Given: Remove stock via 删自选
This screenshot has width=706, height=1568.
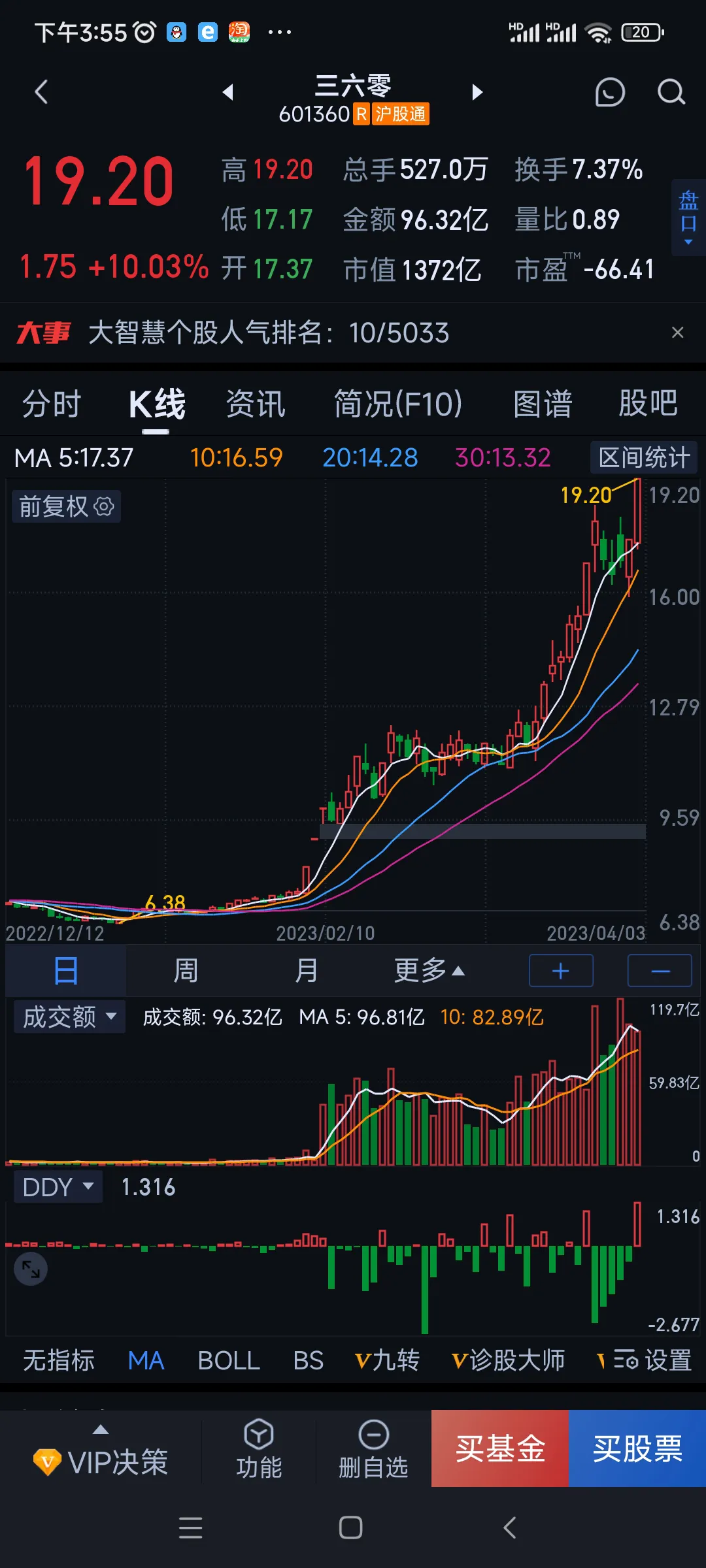Looking at the screenshot, I should [x=373, y=1450].
